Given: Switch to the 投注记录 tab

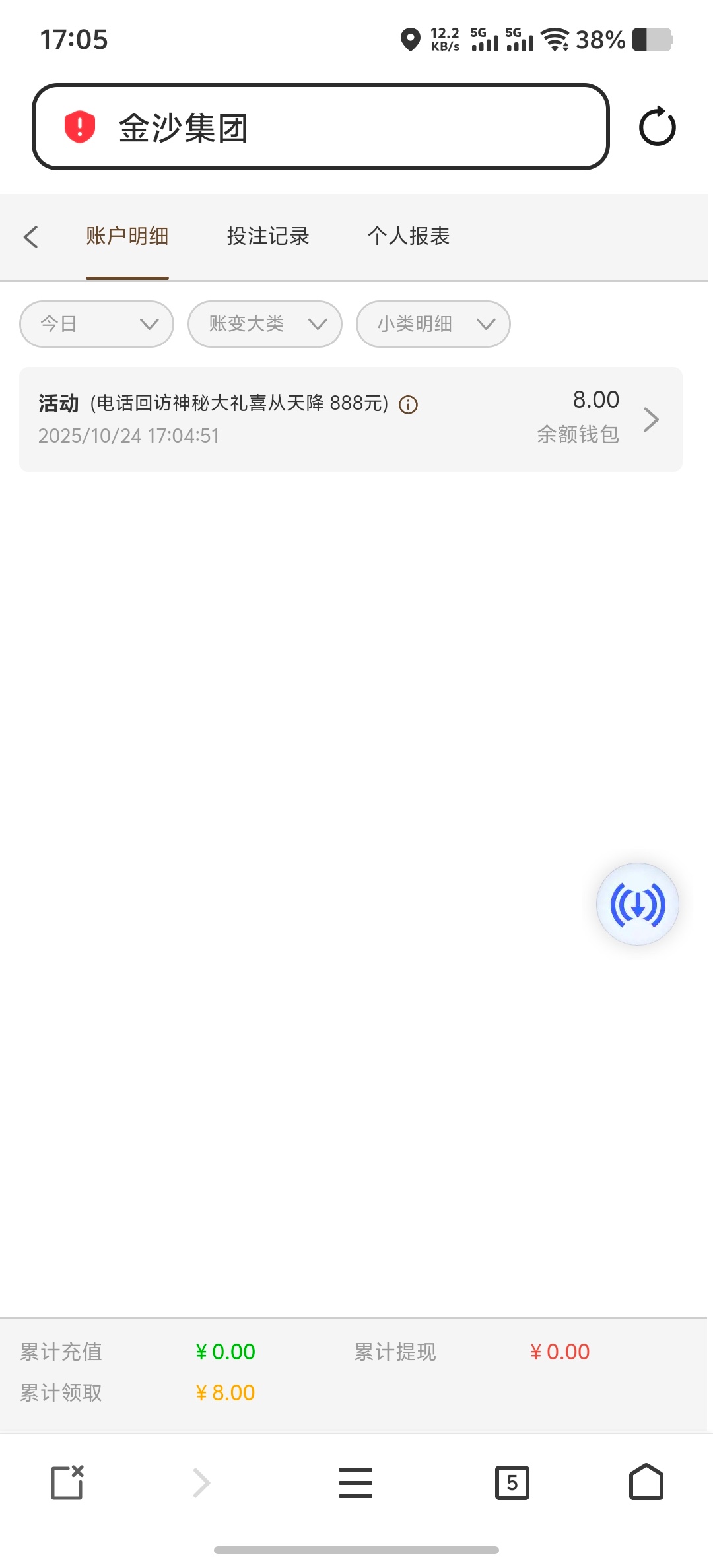Looking at the screenshot, I should tap(268, 236).
